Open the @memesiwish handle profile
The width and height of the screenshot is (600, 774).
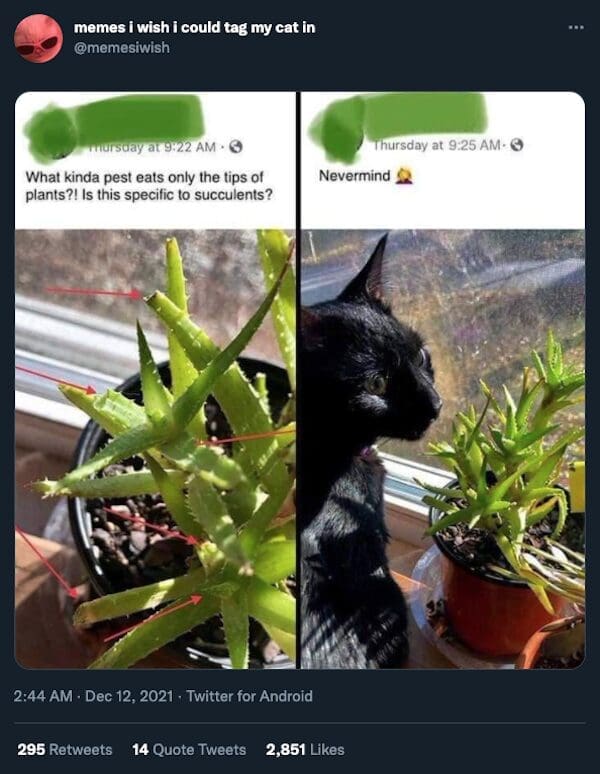point(122,47)
